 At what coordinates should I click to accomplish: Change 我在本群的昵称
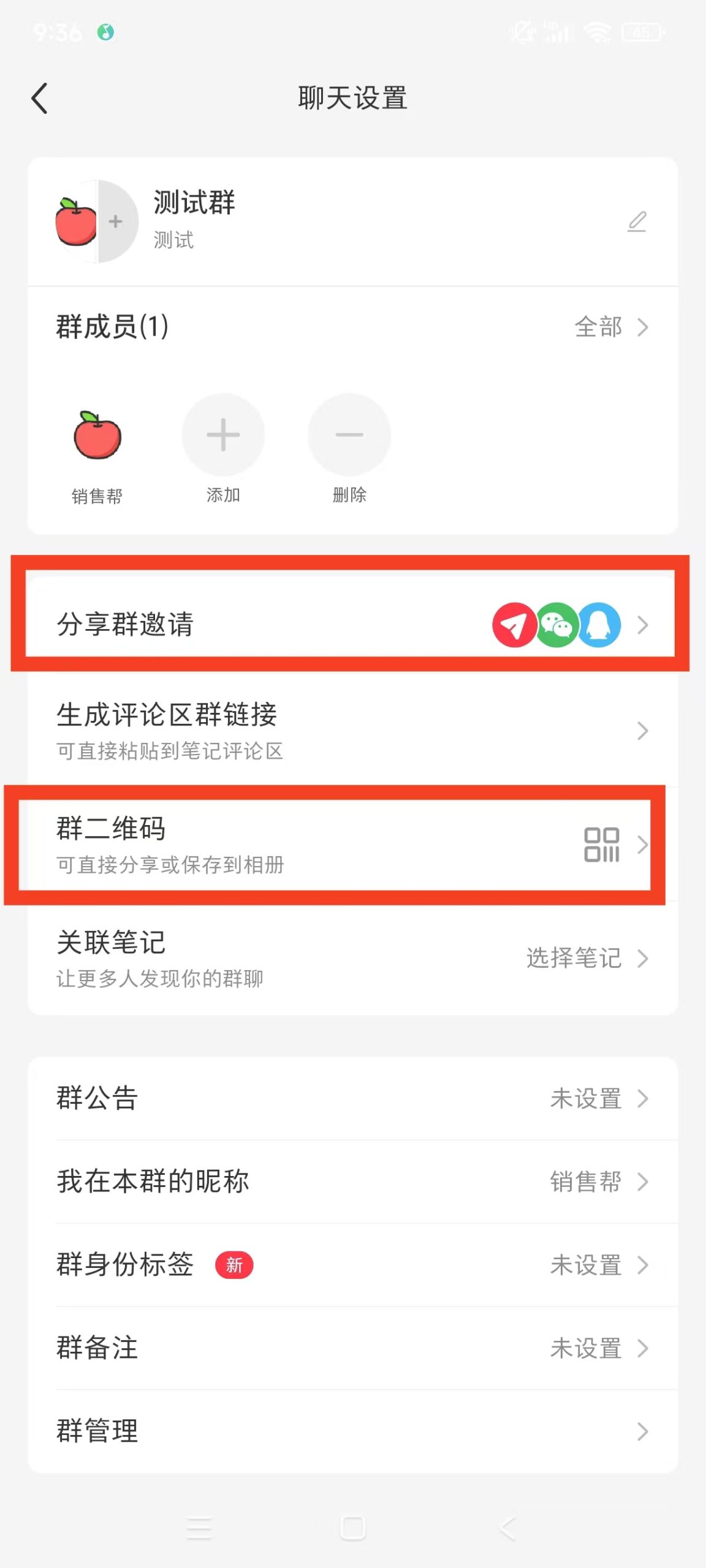[x=352, y=1182]
